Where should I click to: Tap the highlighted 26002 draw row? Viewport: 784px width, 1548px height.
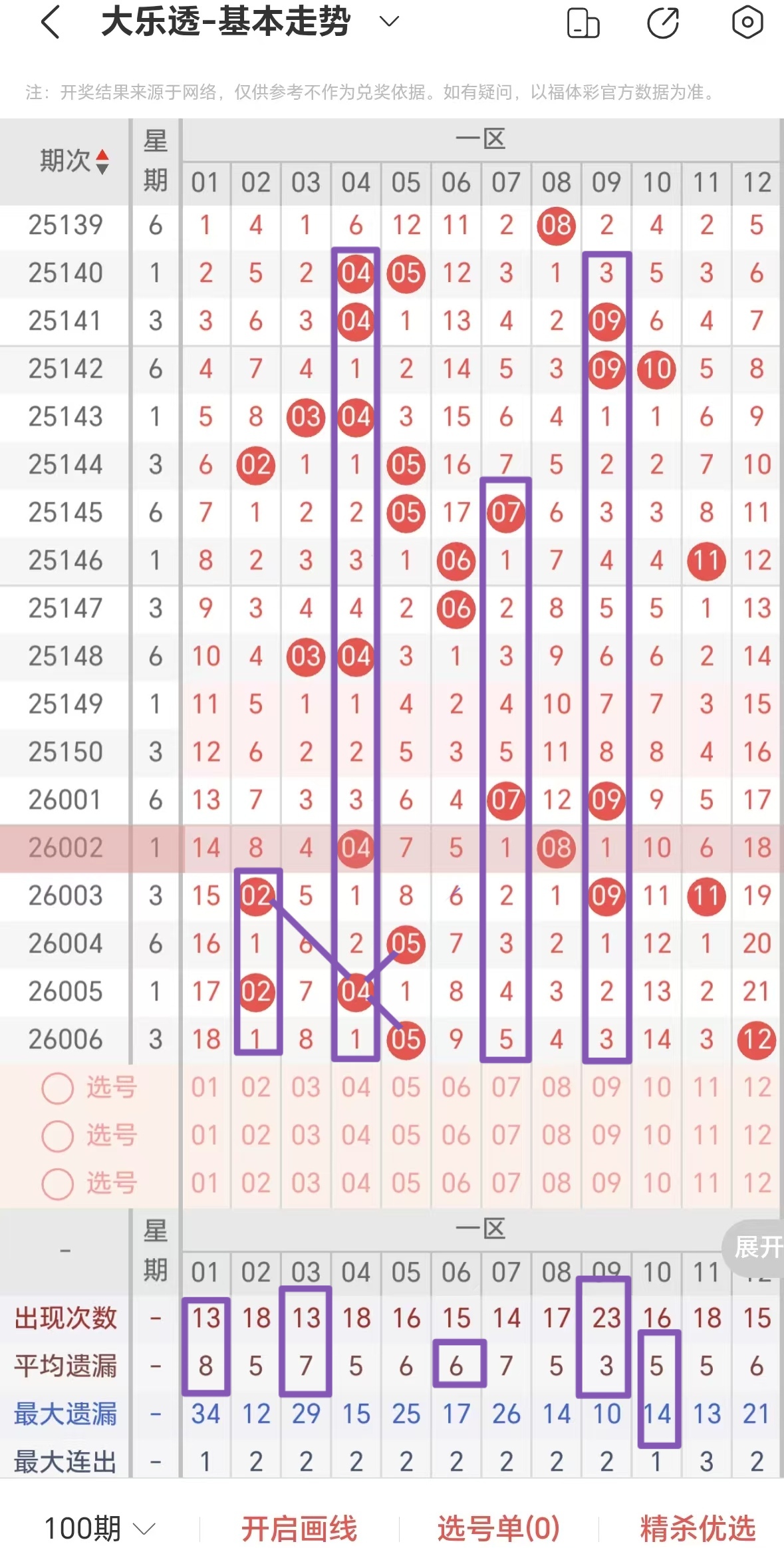[x=66, y=847]
